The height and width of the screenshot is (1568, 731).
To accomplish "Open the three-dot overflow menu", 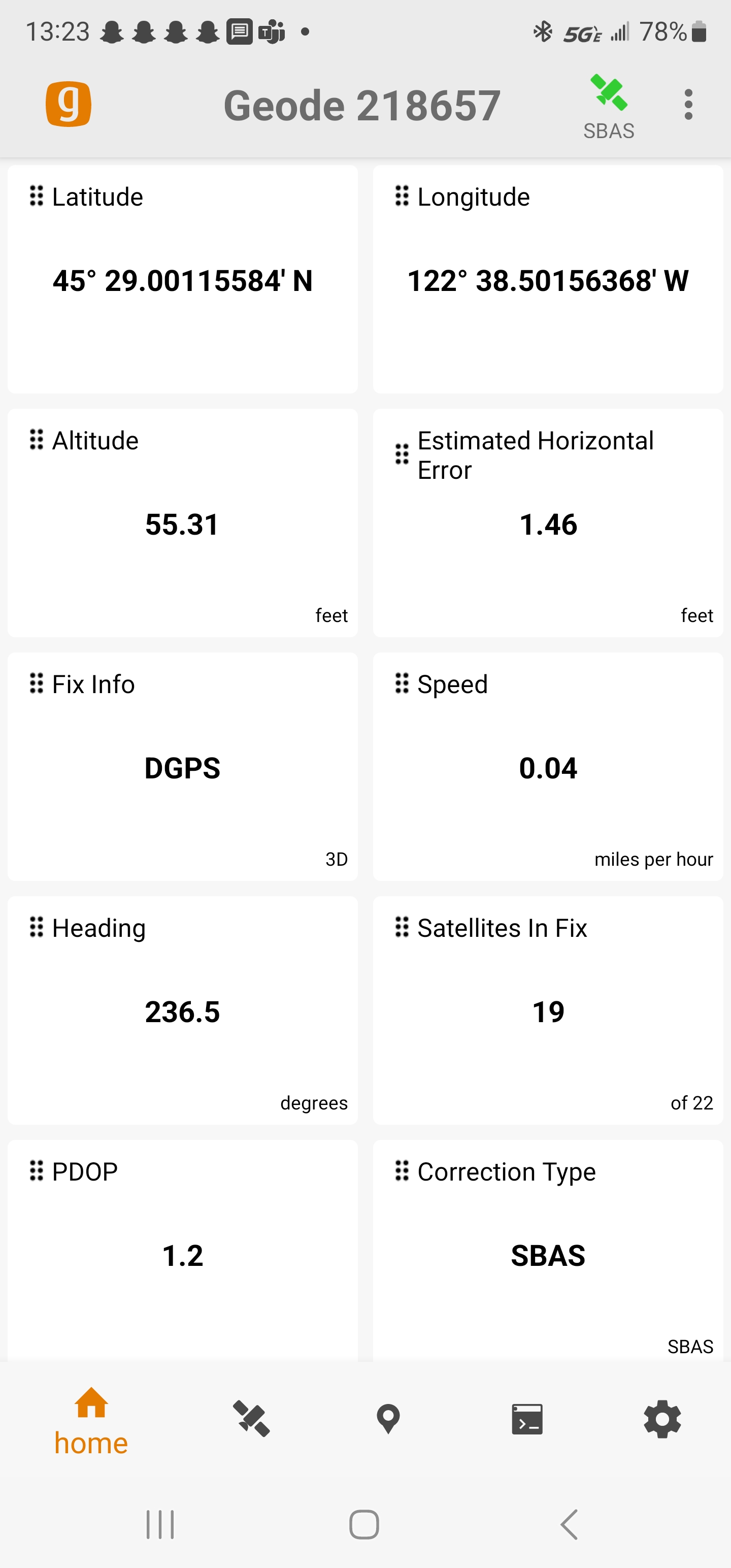I will [688, 105].
